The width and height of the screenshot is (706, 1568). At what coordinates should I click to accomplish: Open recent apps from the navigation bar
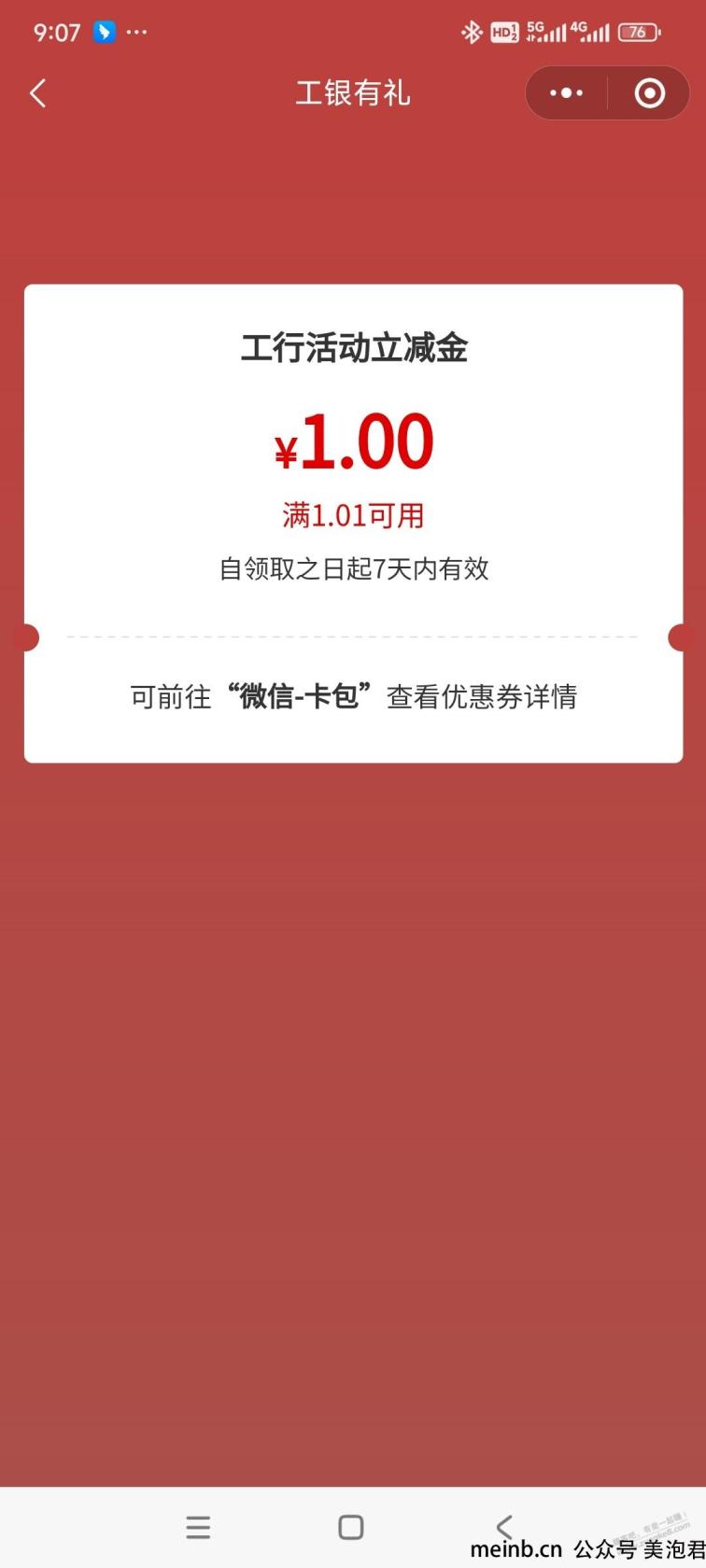(198, 1527)
